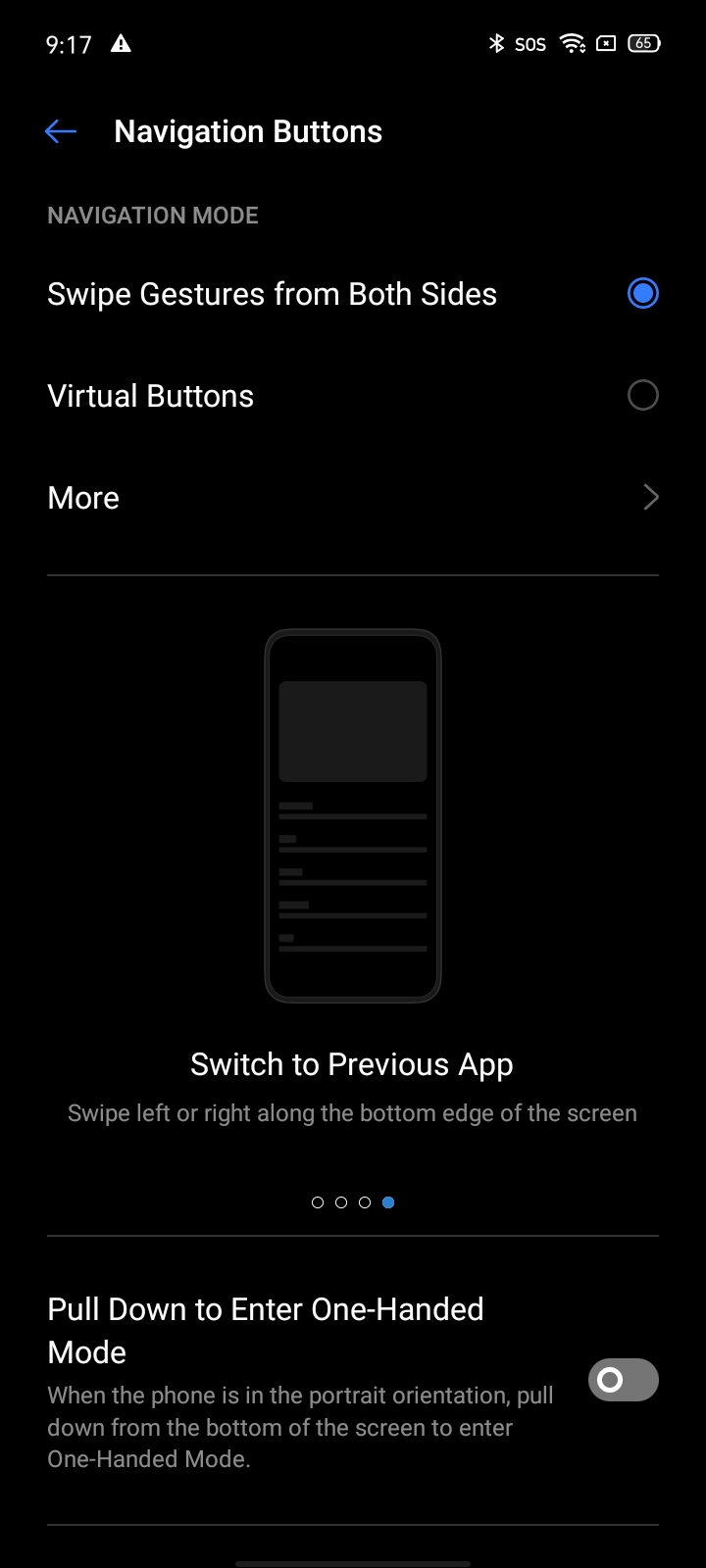
Task: Select Swipe Gestures from Both Sides
Action: click(x=353, y=294)
